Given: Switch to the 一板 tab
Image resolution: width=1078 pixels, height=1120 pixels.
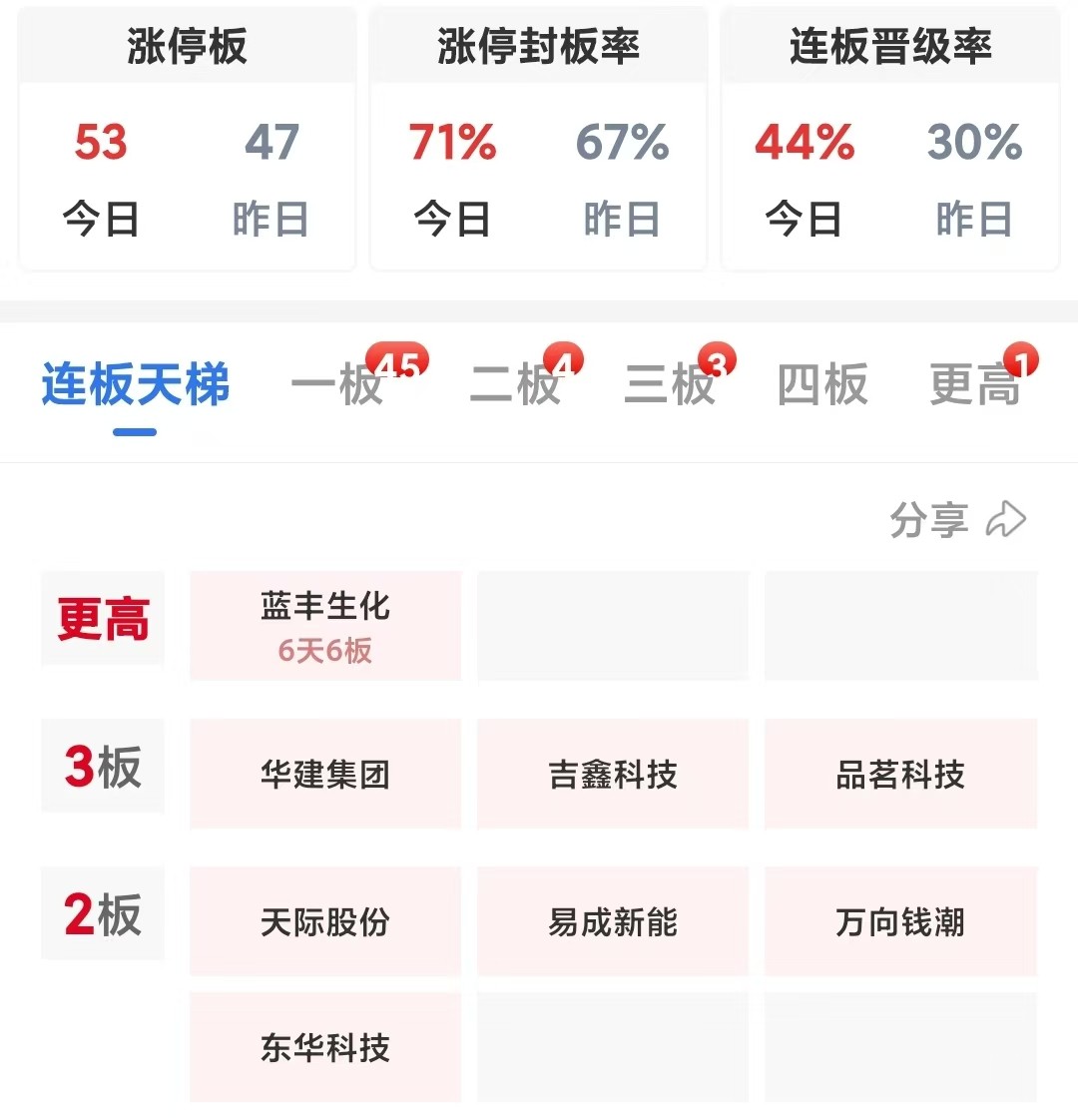Looking at the screenshot, I should (337, 384).
